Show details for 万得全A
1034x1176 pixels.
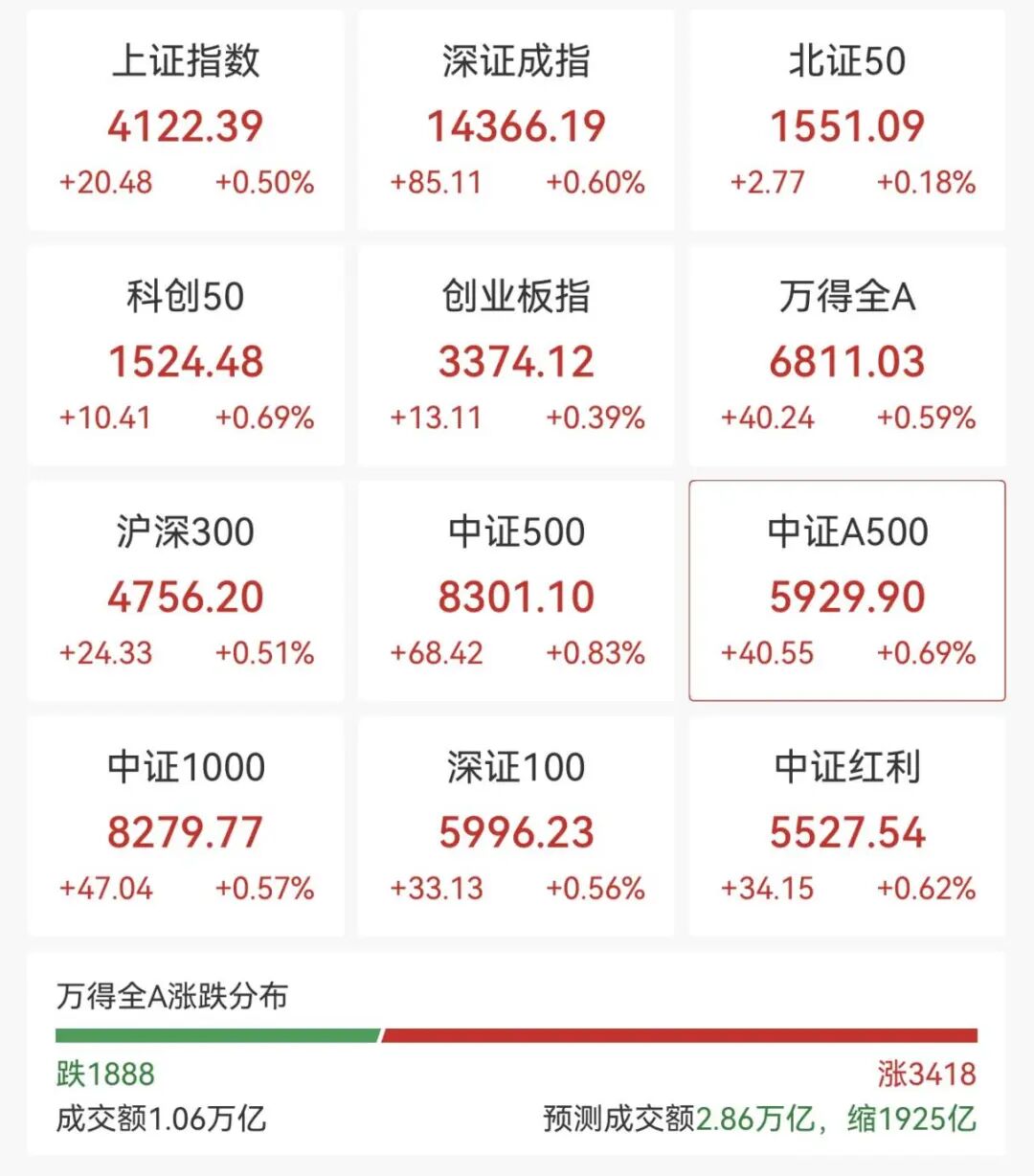847,357
